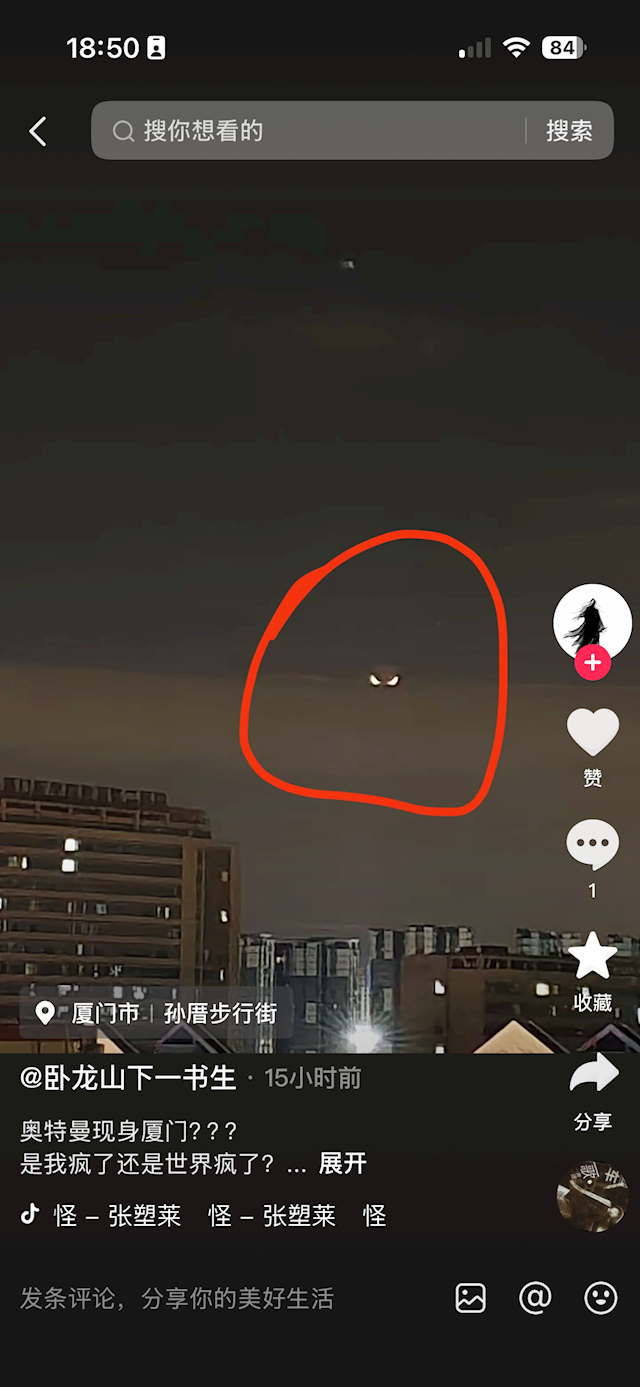640x1387 pixels.
Task: Open the creator's profile avatar
Action: click(592, 620)
